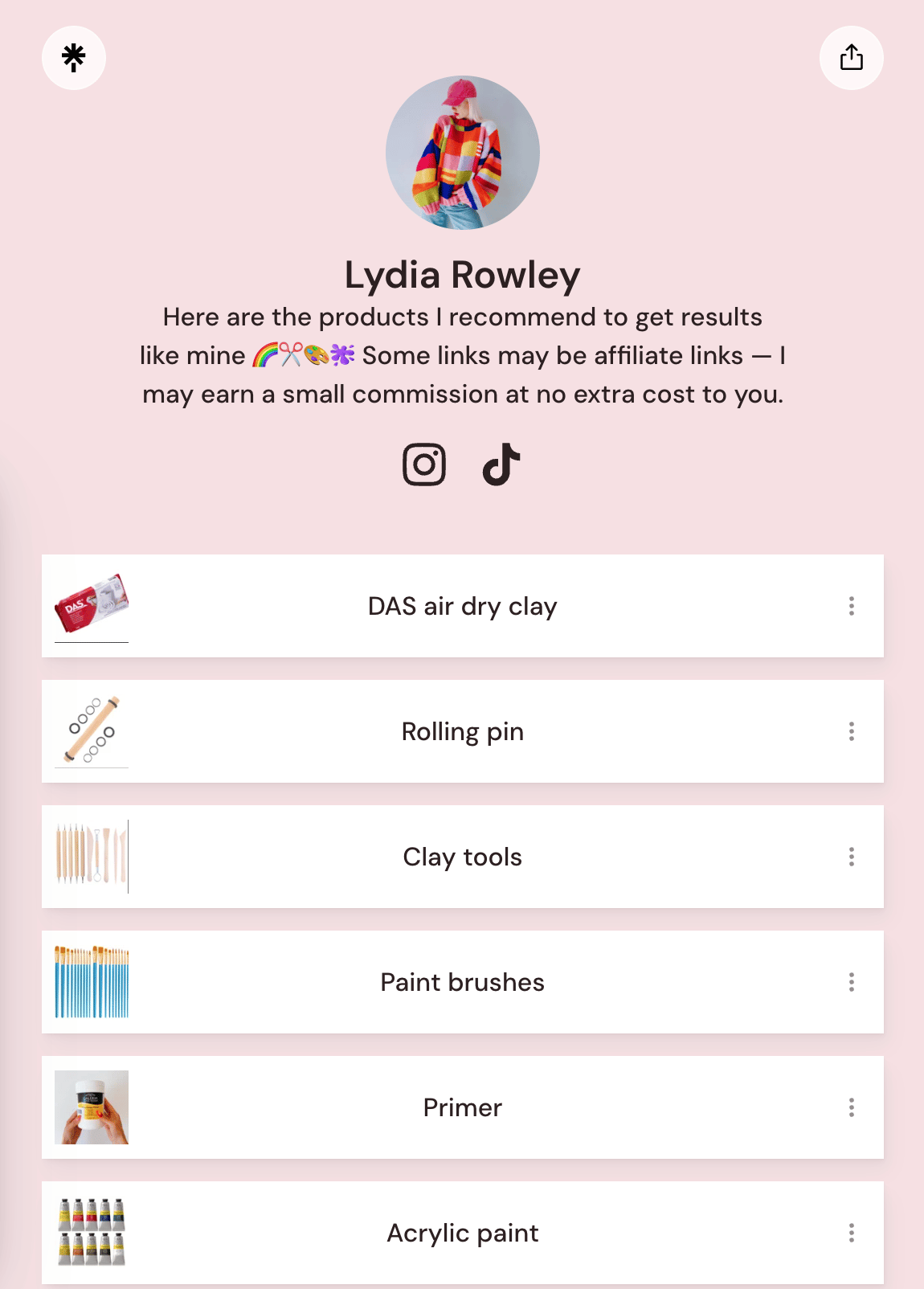The image size is (924, 1289).
Task: Click the DAS clay product thumbnail
Action: click(x=91, y=606)
